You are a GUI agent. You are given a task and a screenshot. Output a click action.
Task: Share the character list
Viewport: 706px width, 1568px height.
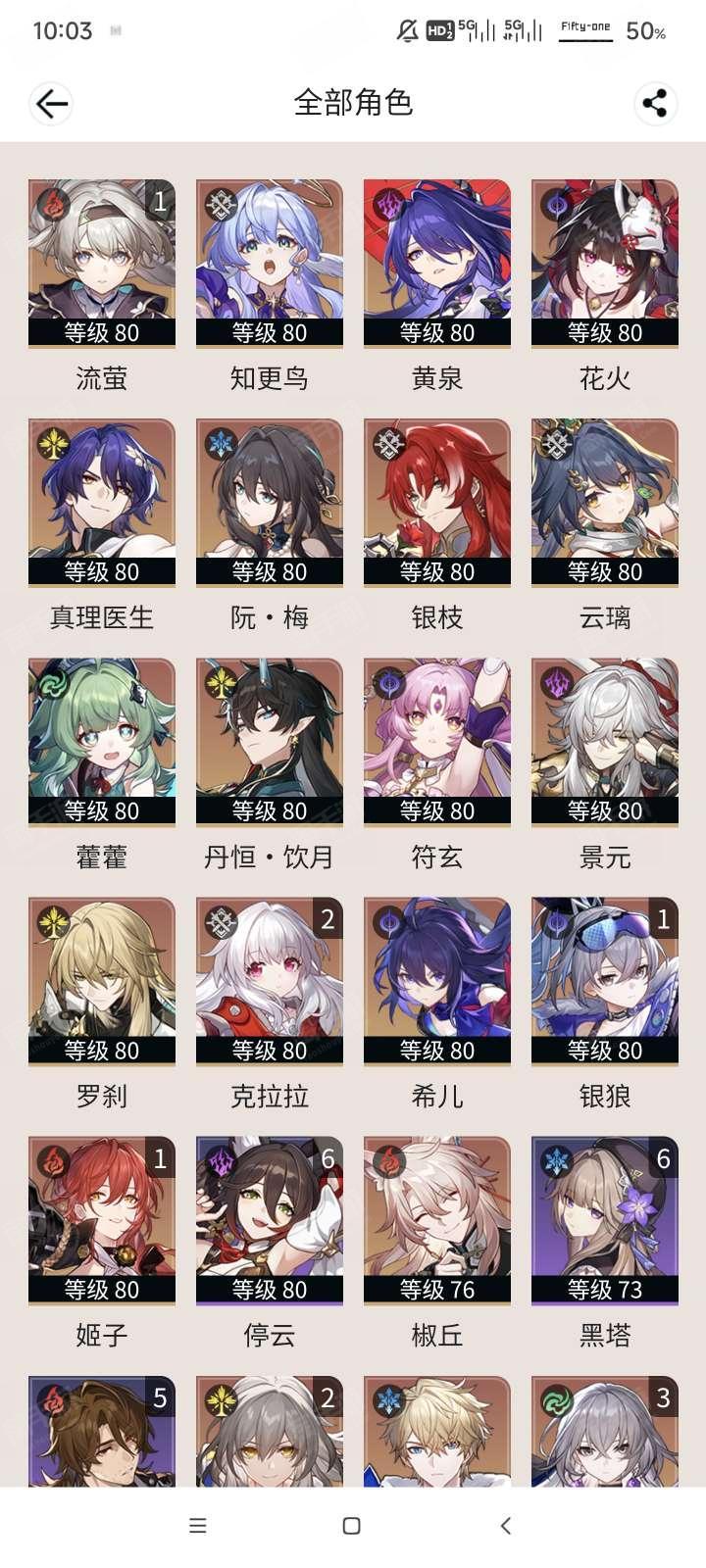(x=655, y=104)
